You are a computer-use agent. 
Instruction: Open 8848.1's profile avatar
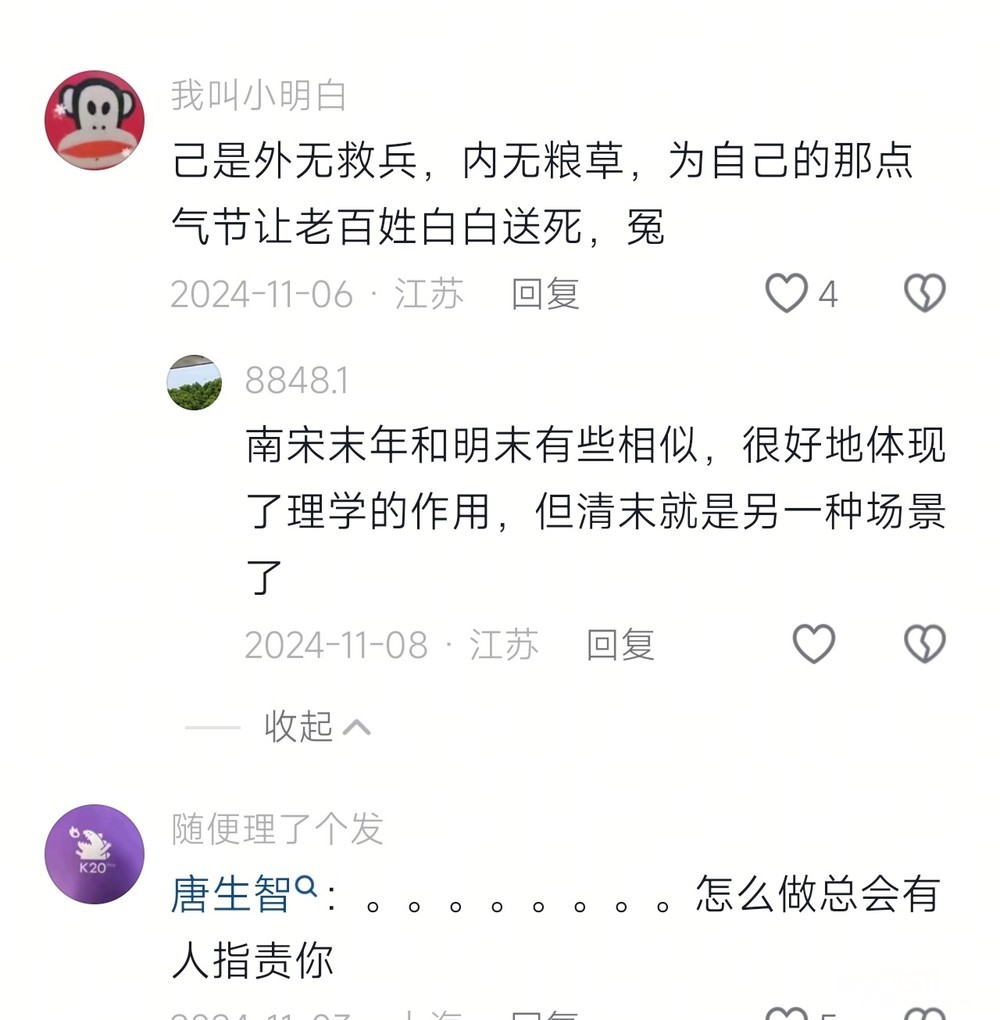(x=194, y=382)
